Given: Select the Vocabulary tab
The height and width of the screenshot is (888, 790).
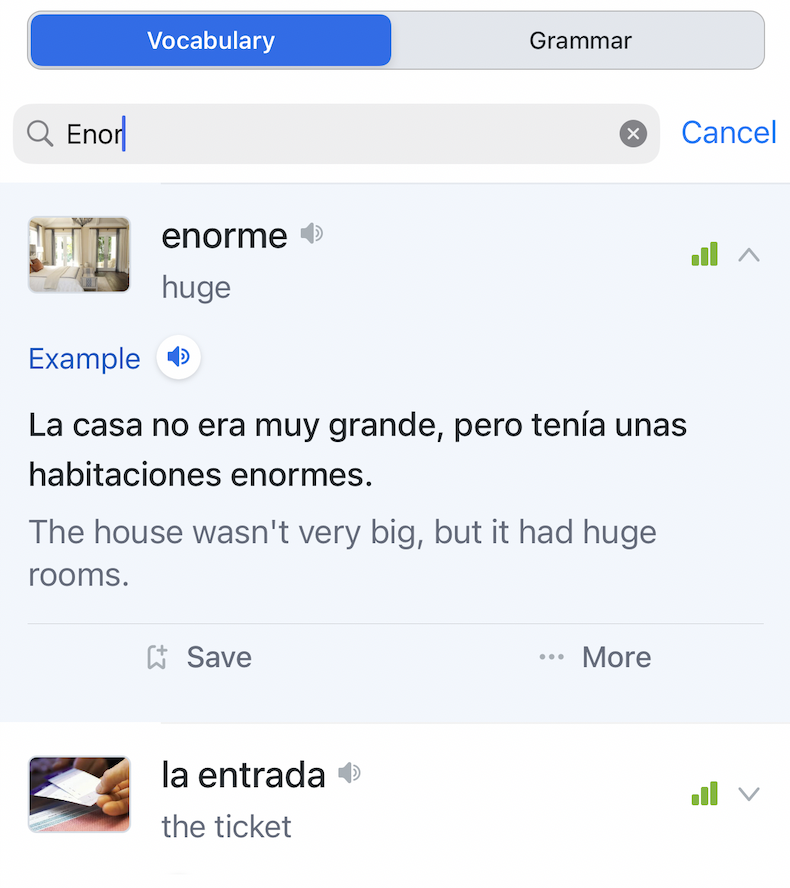Looking at the screenshot, I should (210, 40).
